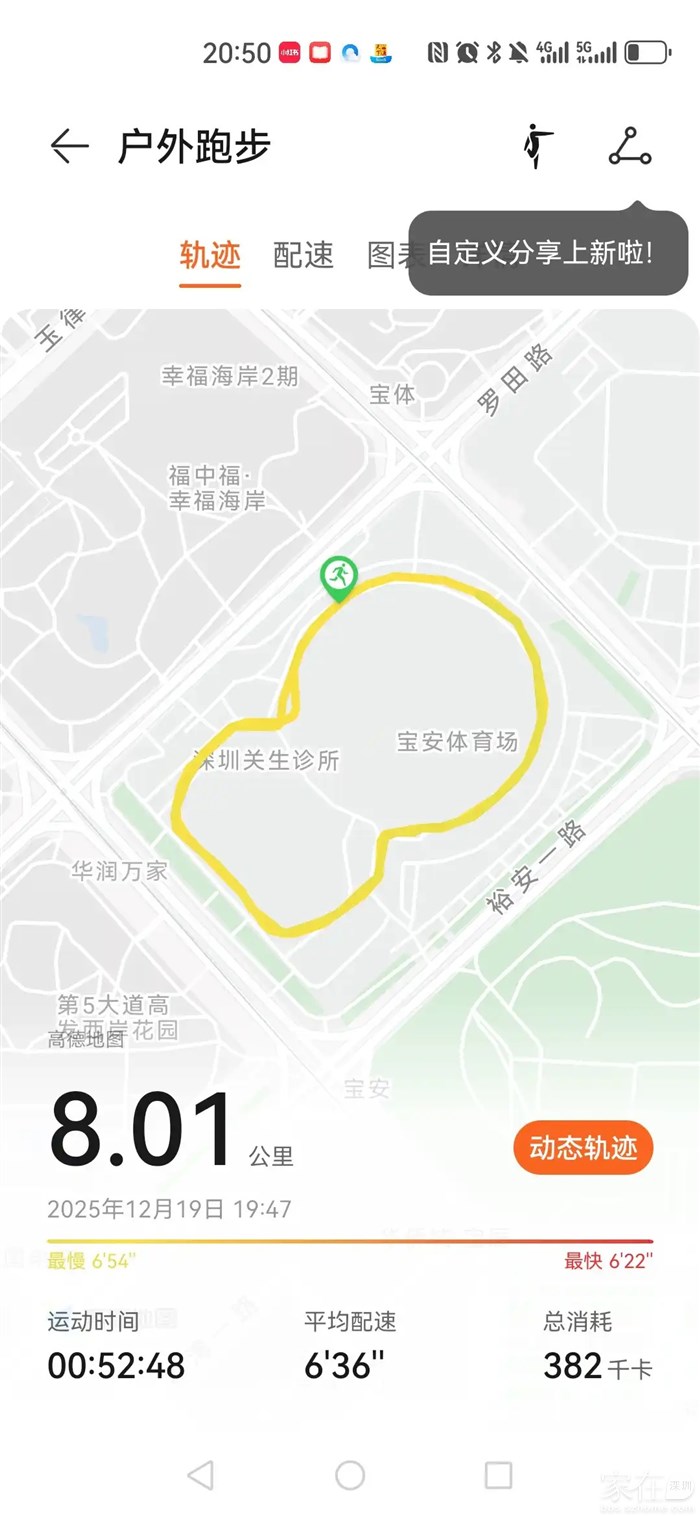Switch to the 配速 tab
The width and height of the screenshot is (700, 1516).
[304, 255]
